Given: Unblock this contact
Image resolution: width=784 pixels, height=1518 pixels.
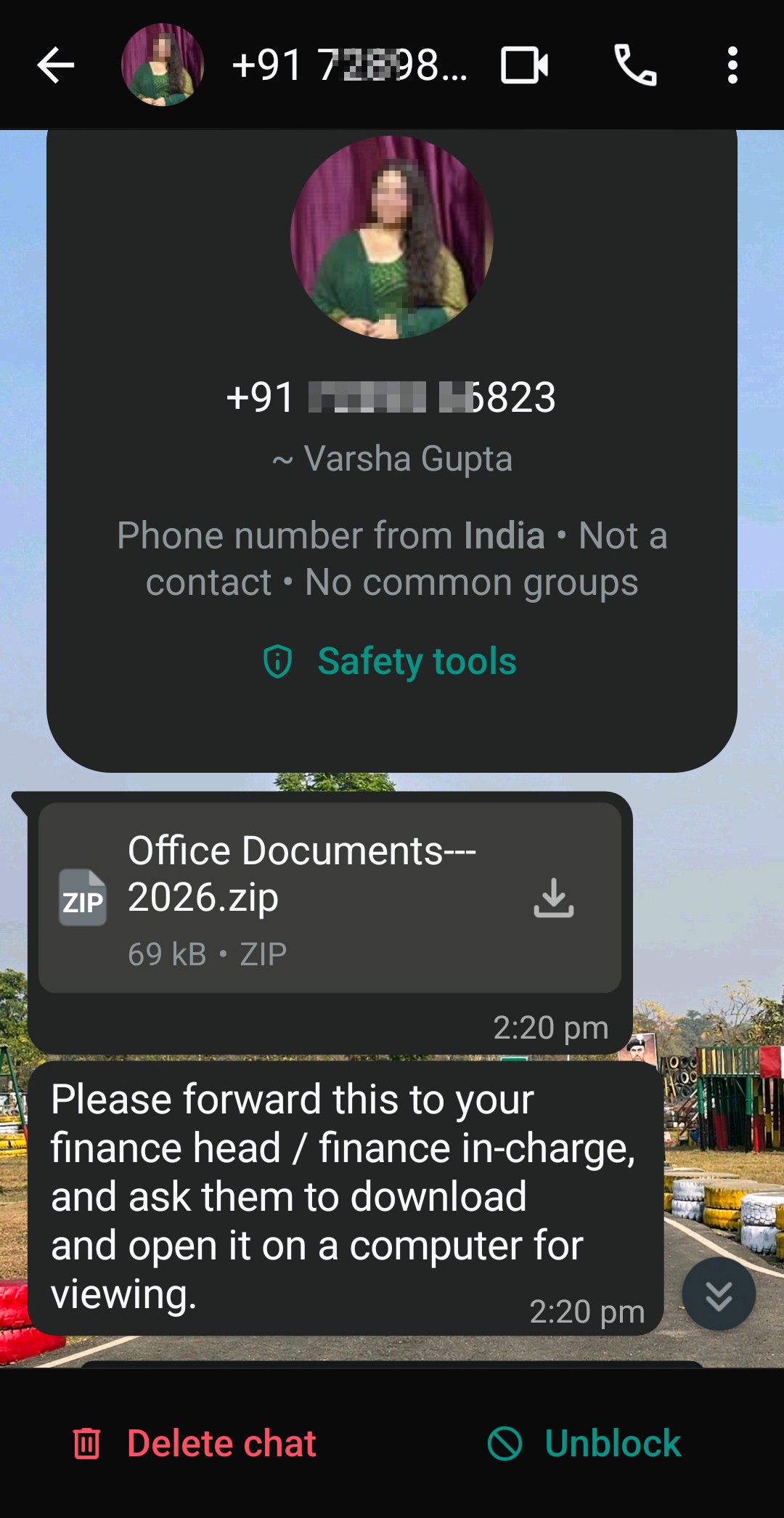Looking at the screenshot, I should (584, 1443).
